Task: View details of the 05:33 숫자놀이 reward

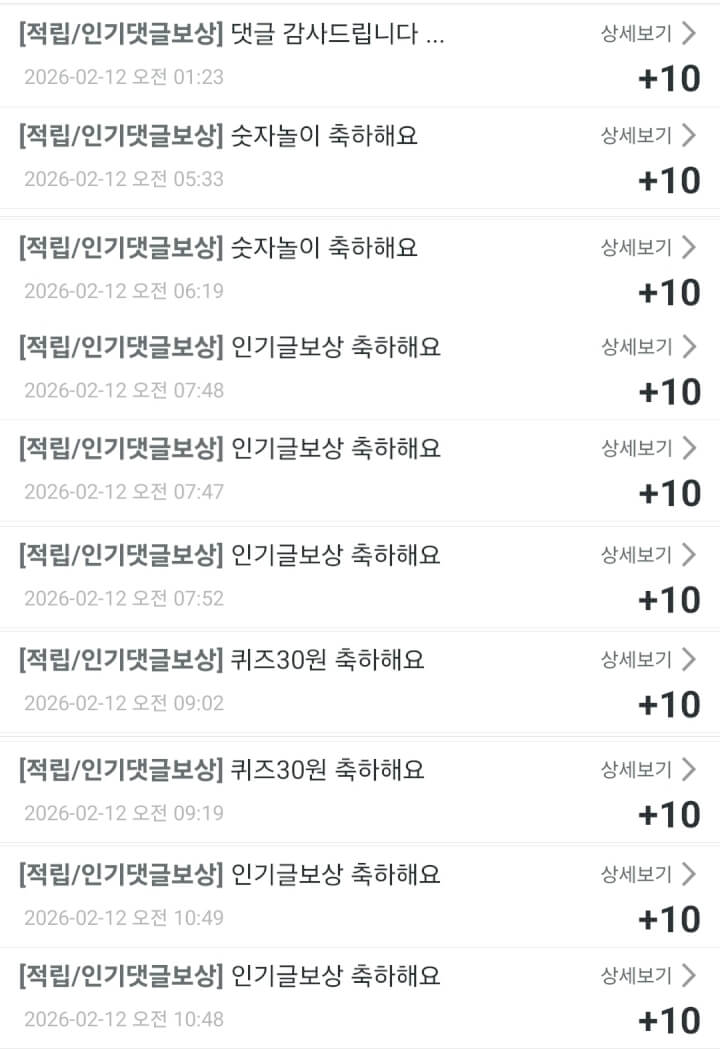Action: tap(647, 135)
